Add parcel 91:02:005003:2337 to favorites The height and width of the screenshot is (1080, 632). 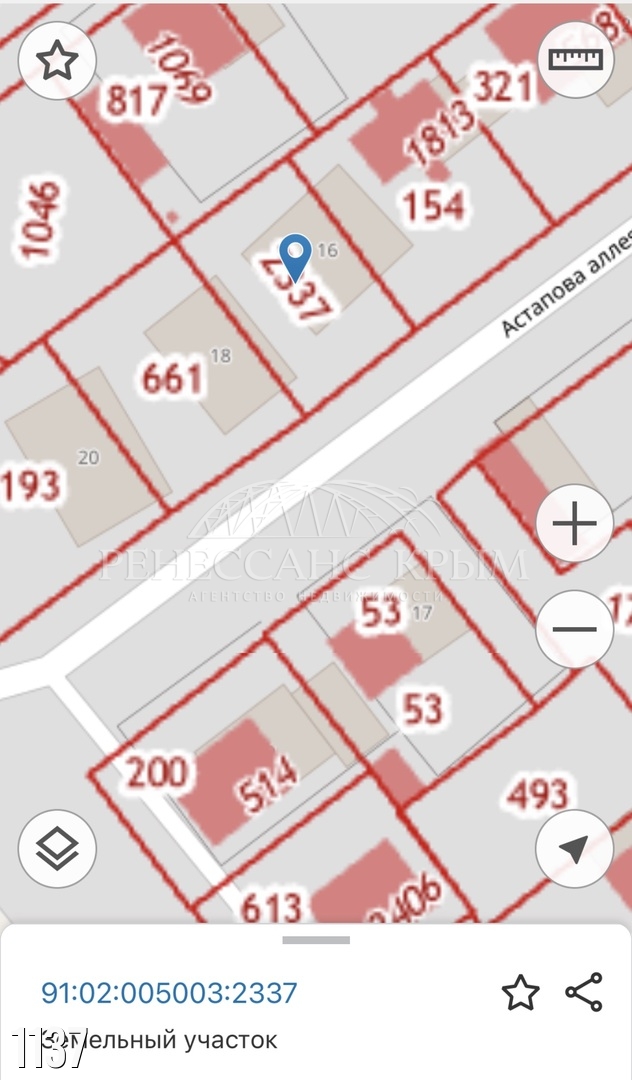pos(520,993)
